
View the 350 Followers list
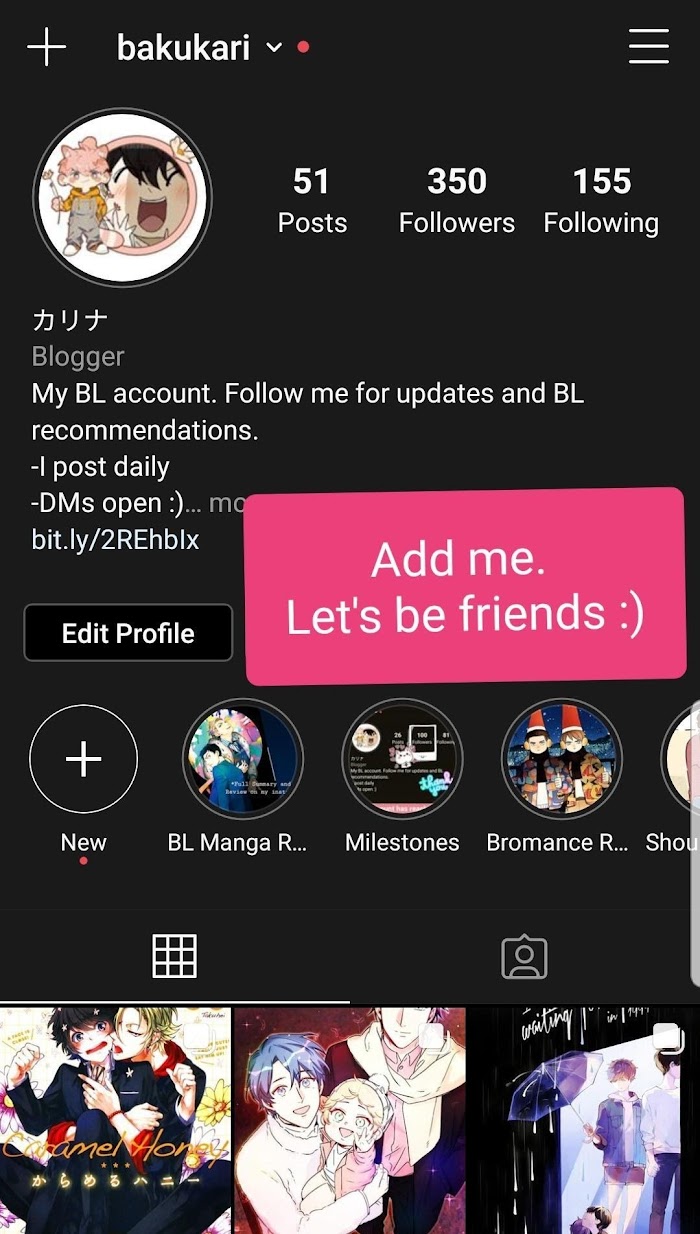[x=457, y=200]
